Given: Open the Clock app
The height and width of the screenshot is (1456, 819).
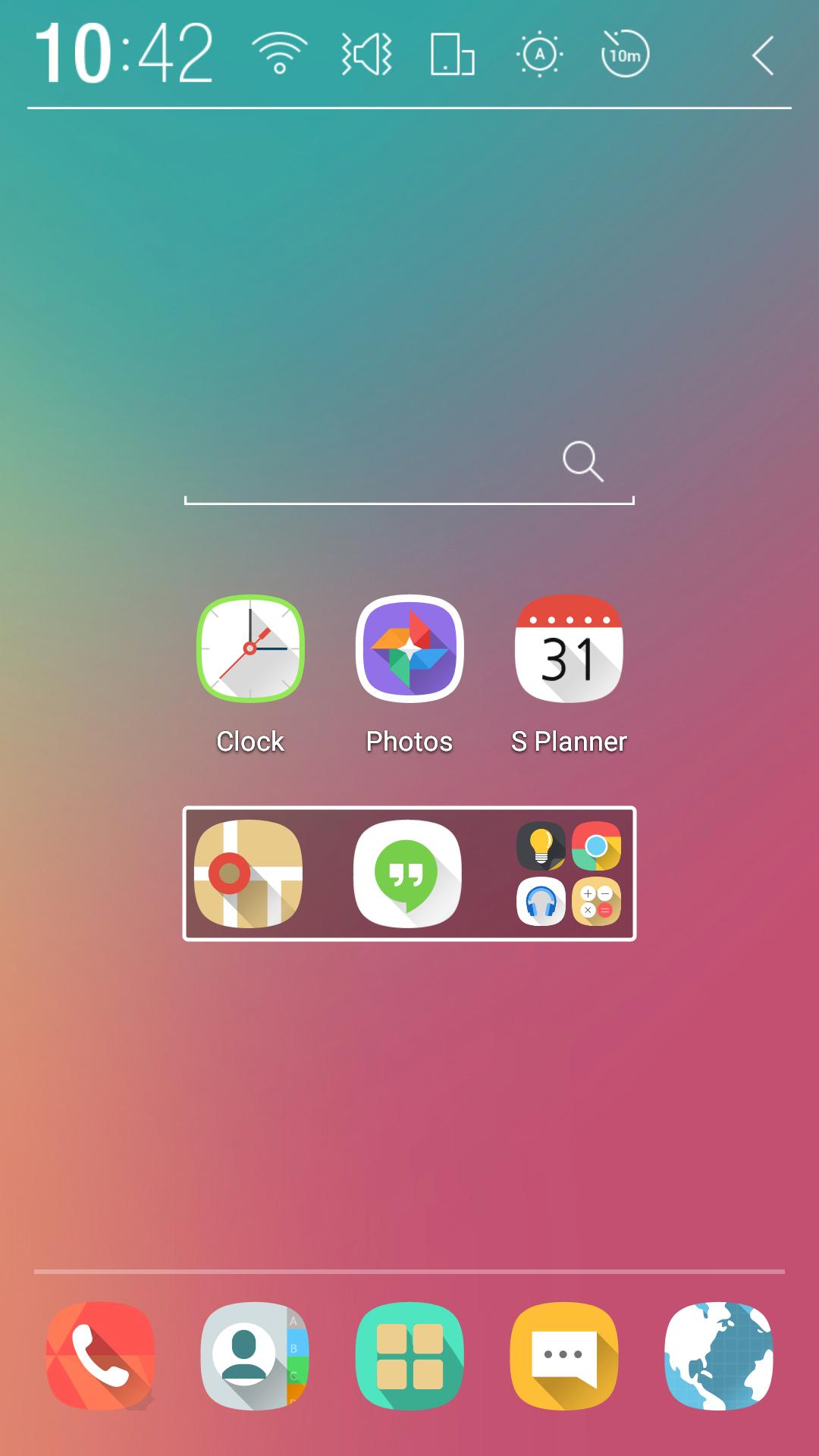Looking at the screenshot, I should [250, 649].
